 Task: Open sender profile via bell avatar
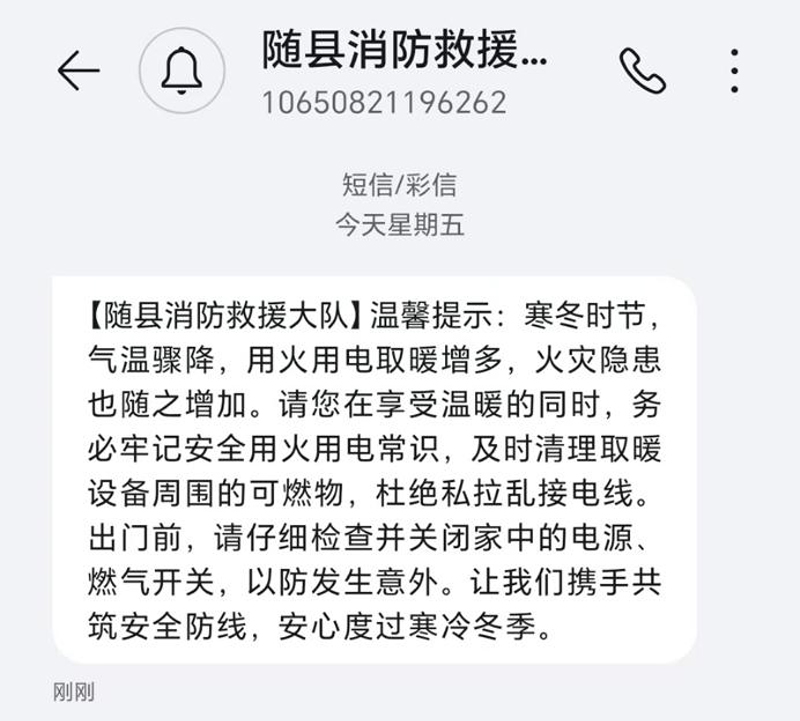pyautogui.click(x=182, y=70)
